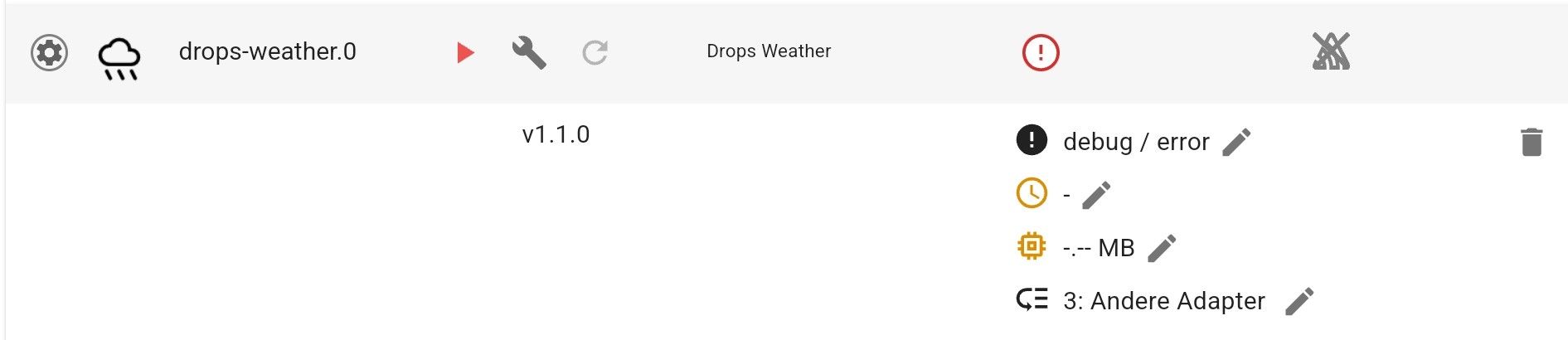Open the wrench configuration for drops-weather.0
The image size is (1568, 340).
528,53
